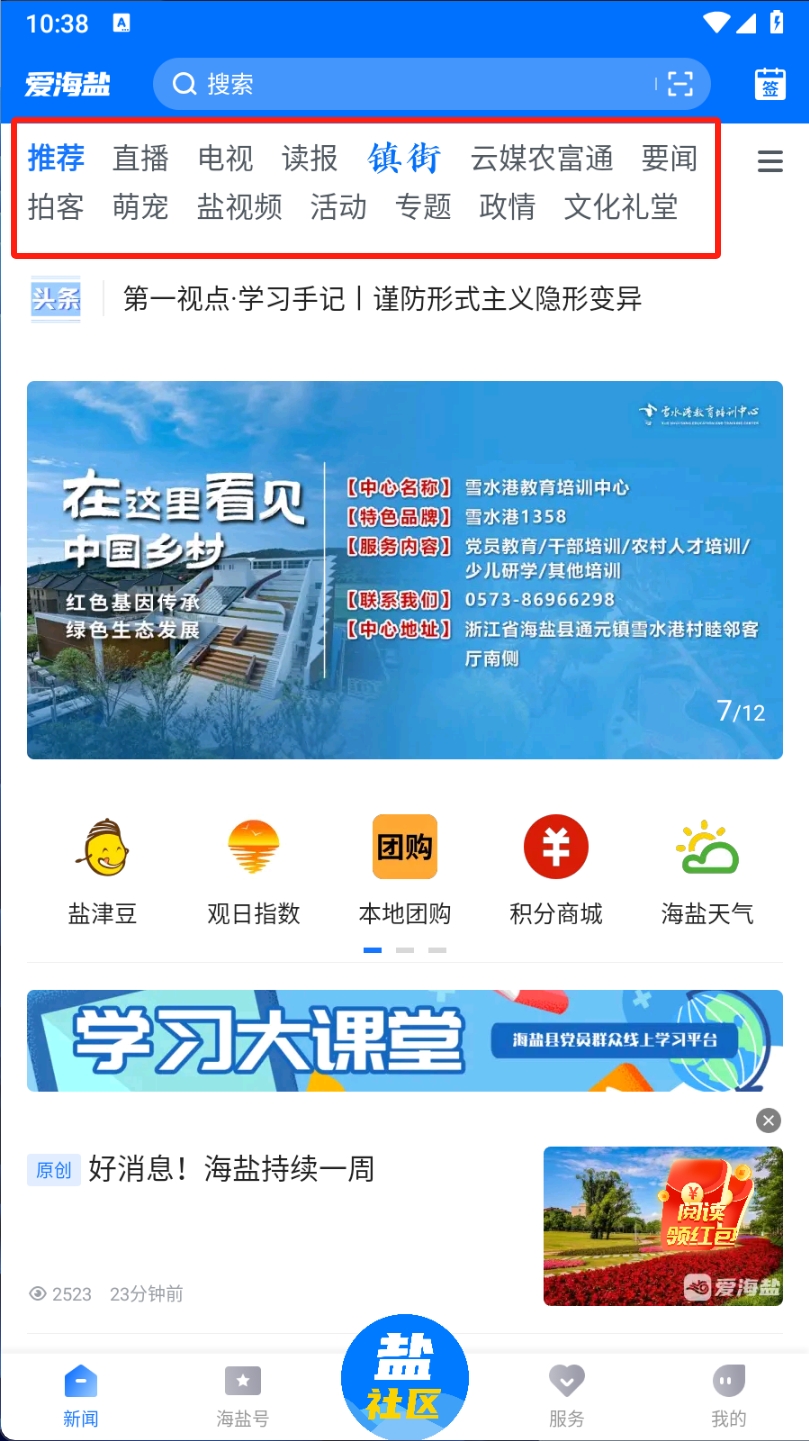Open the 文化礼堂 tab
Screen dimensions: 809x1441
(x=620, y=207)
